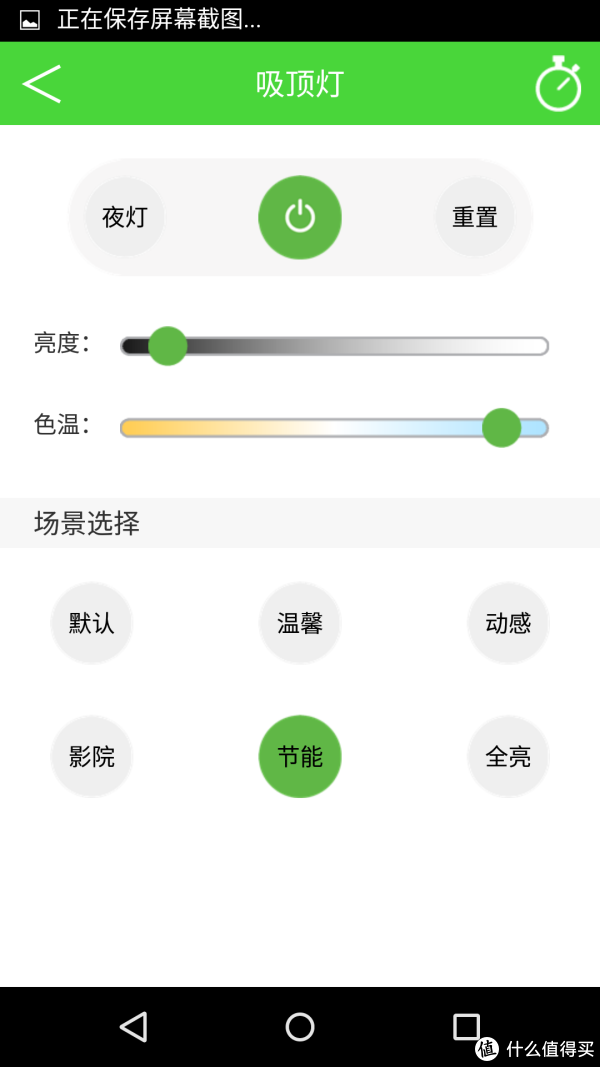Viewport: 600px width, 1067px height.
Task: Tap the 重置 reset button
Action: pyautogui.click(x=475, y=218)
